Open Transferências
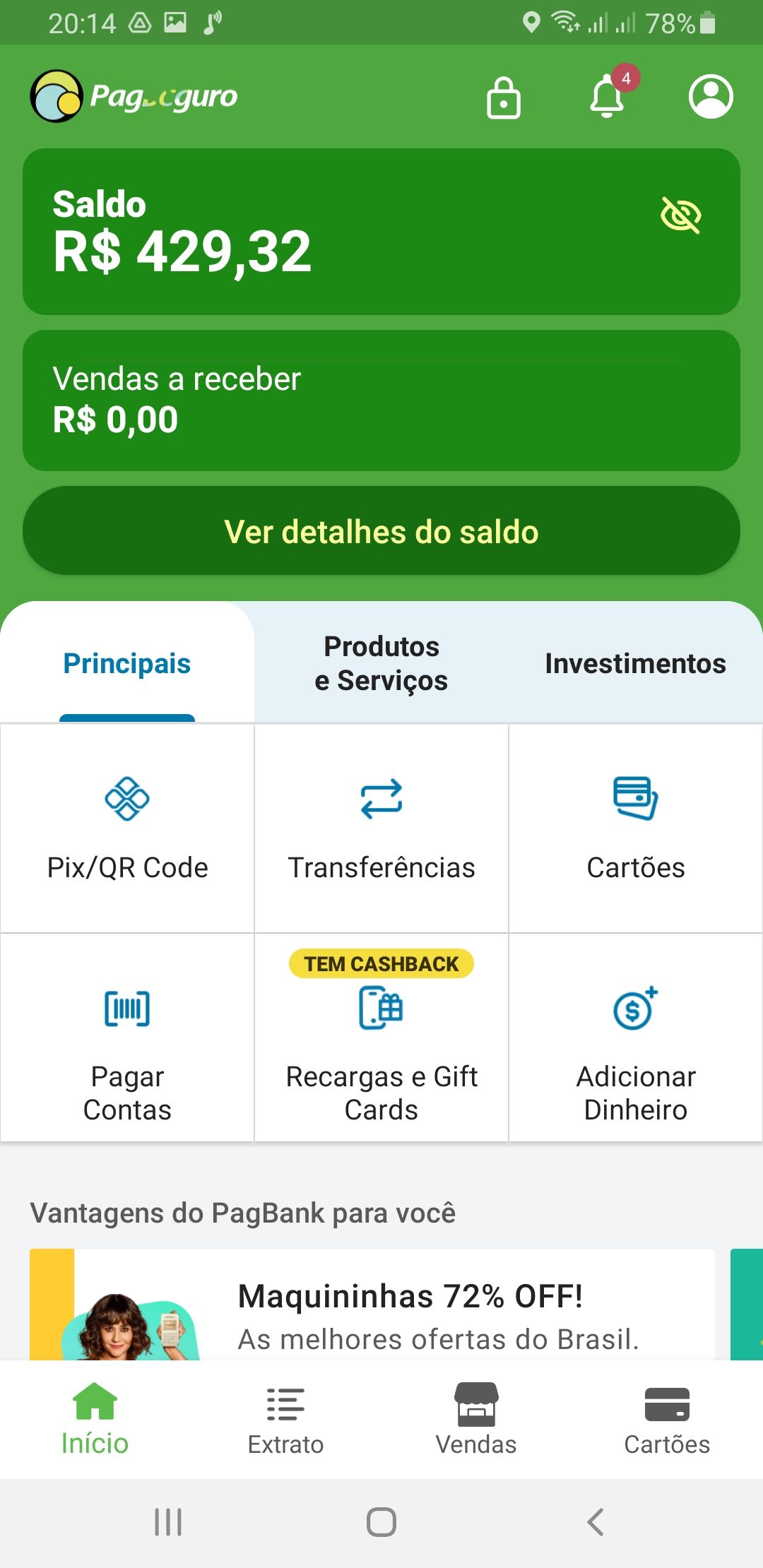Viewport: 763px width, 1568px height. [x=381, y=828]
